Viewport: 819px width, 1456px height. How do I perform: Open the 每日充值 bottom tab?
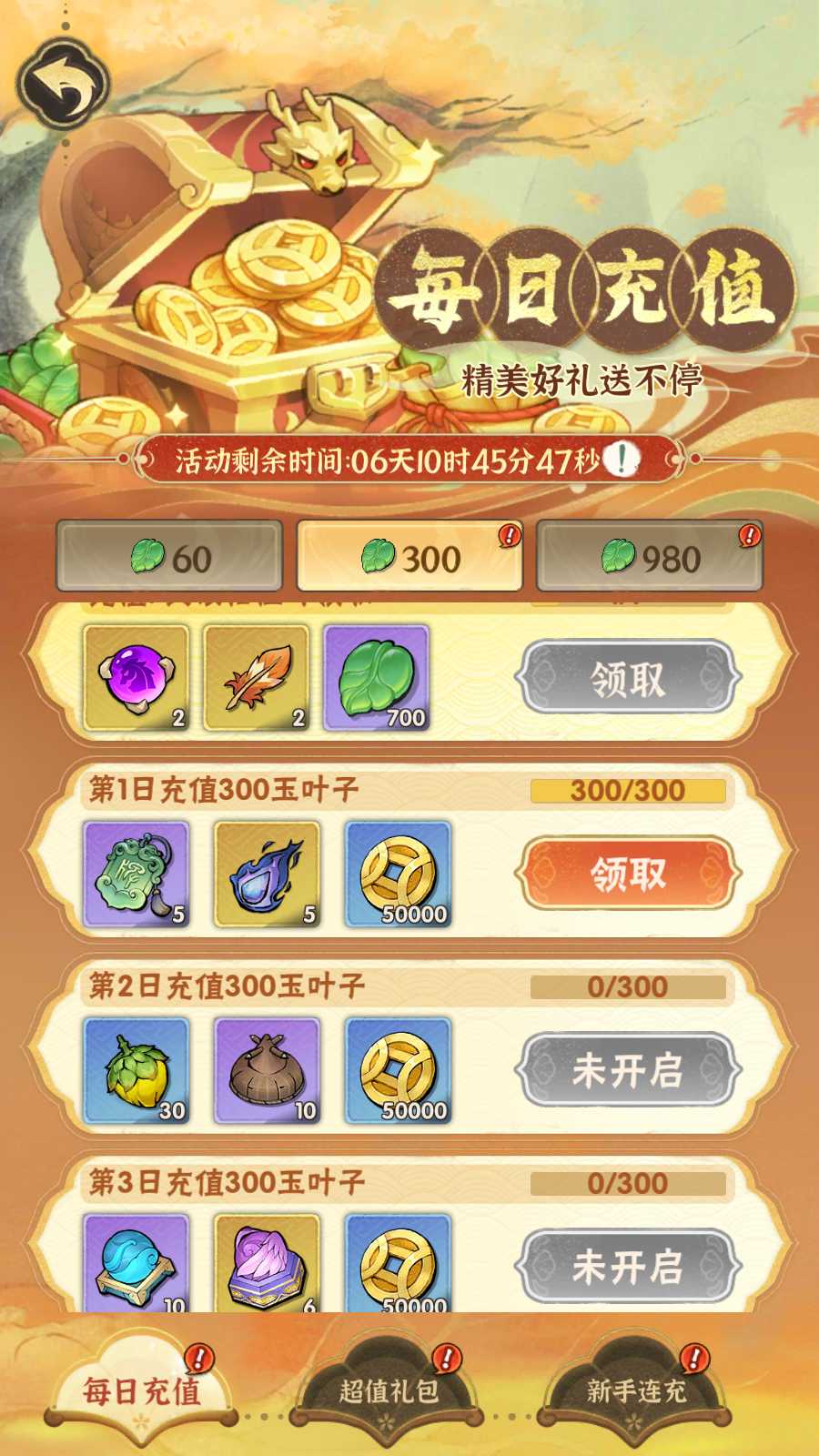[142, 1390]
